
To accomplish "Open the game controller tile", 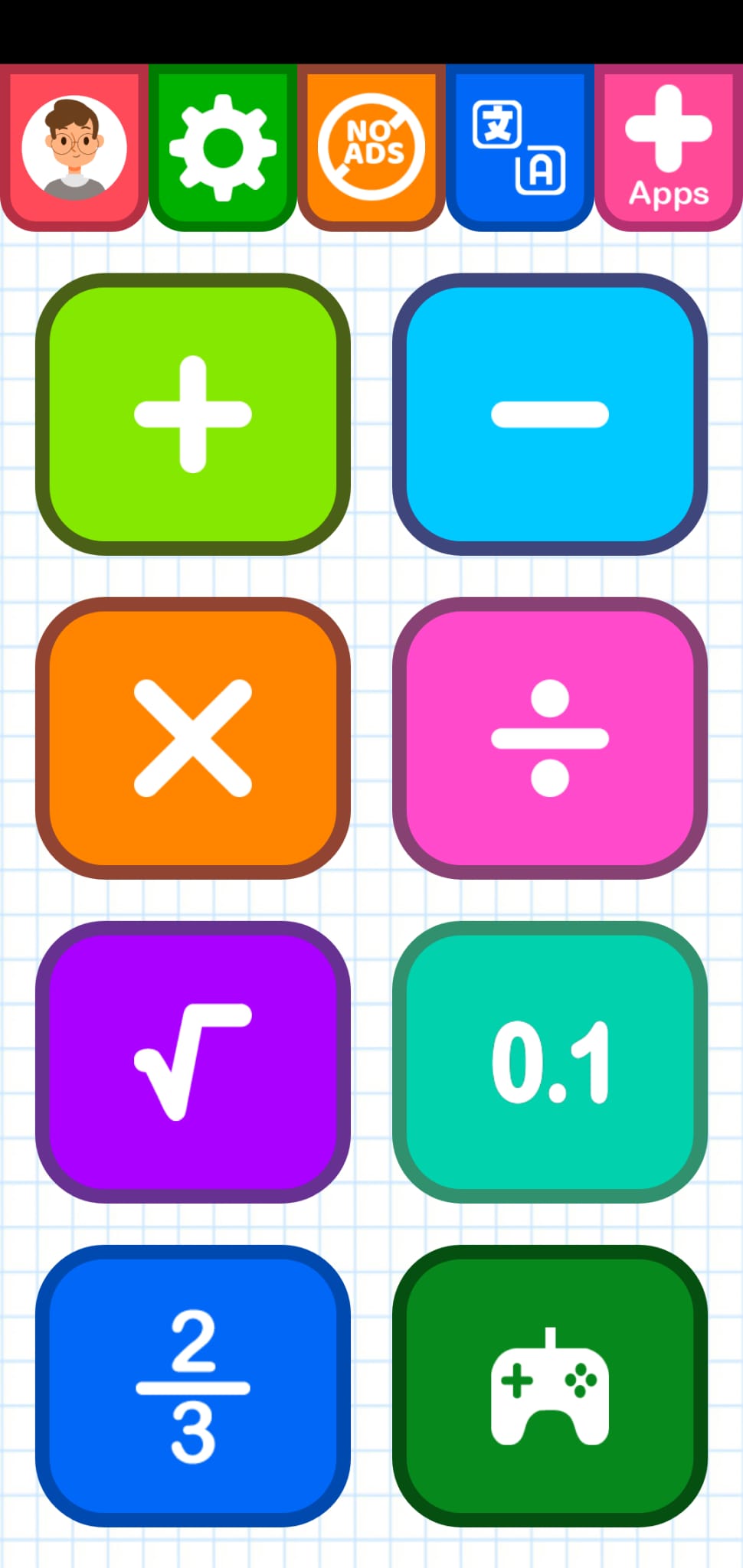I will (x=550, y=1386).
